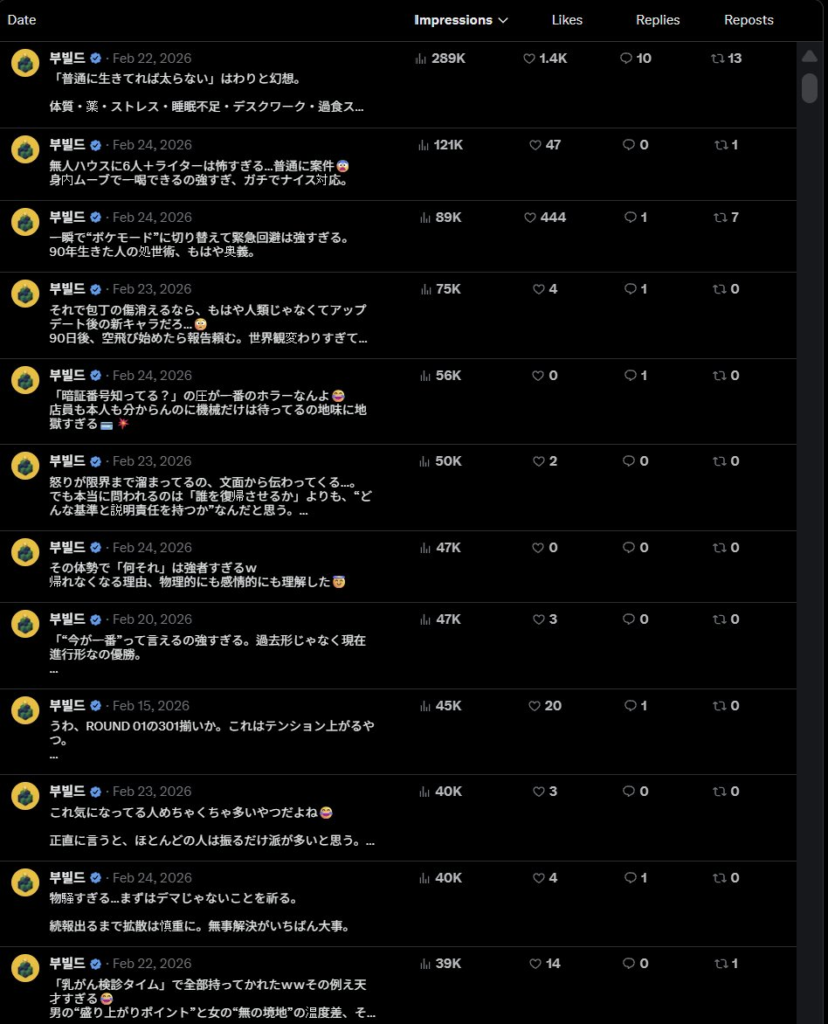Sort the list by Replies
This screenshot has width=828, height=1024.
pyautogui.click(x=657, y=20)
